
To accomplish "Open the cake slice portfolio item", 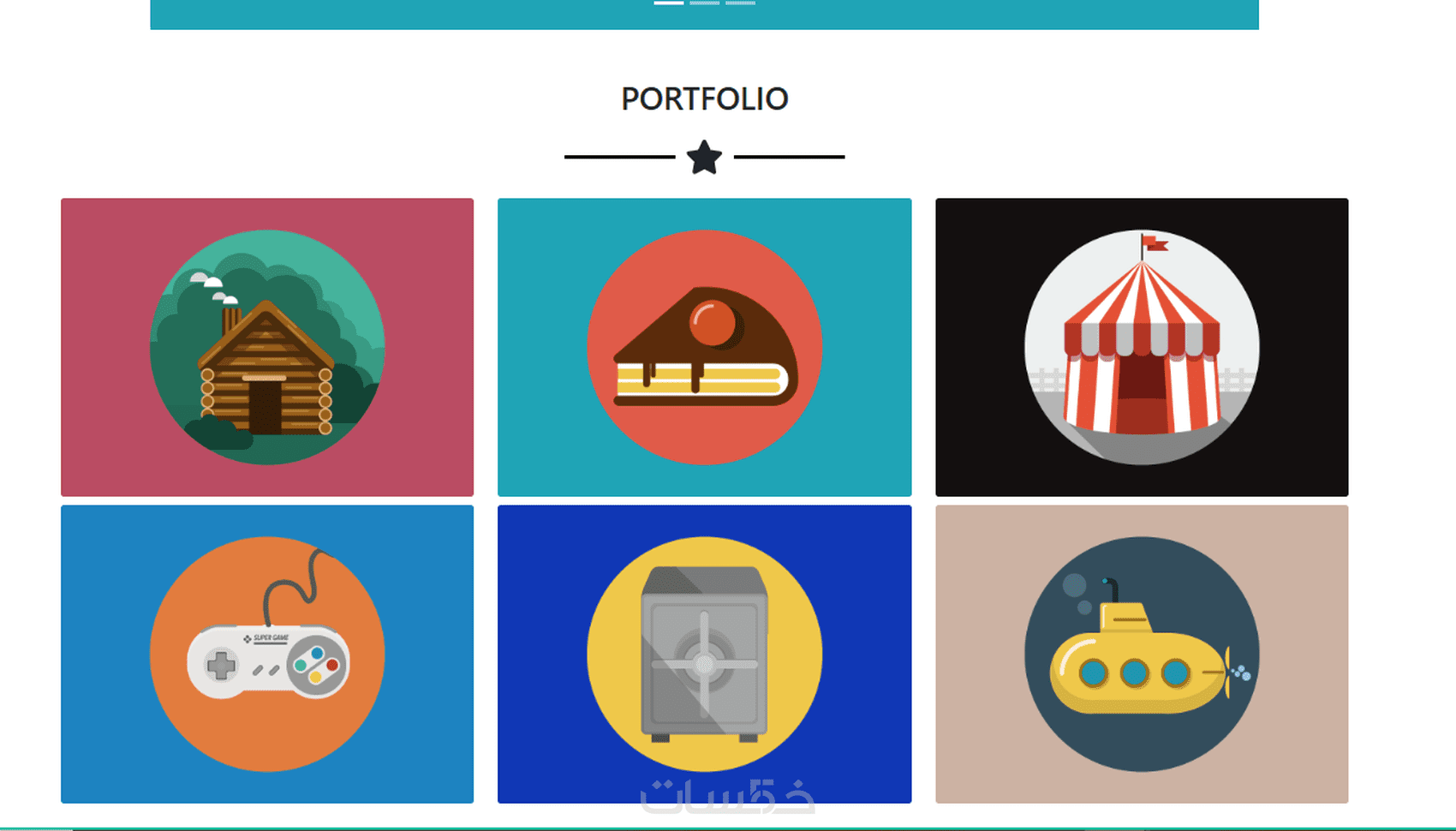I will pos(704,347).
